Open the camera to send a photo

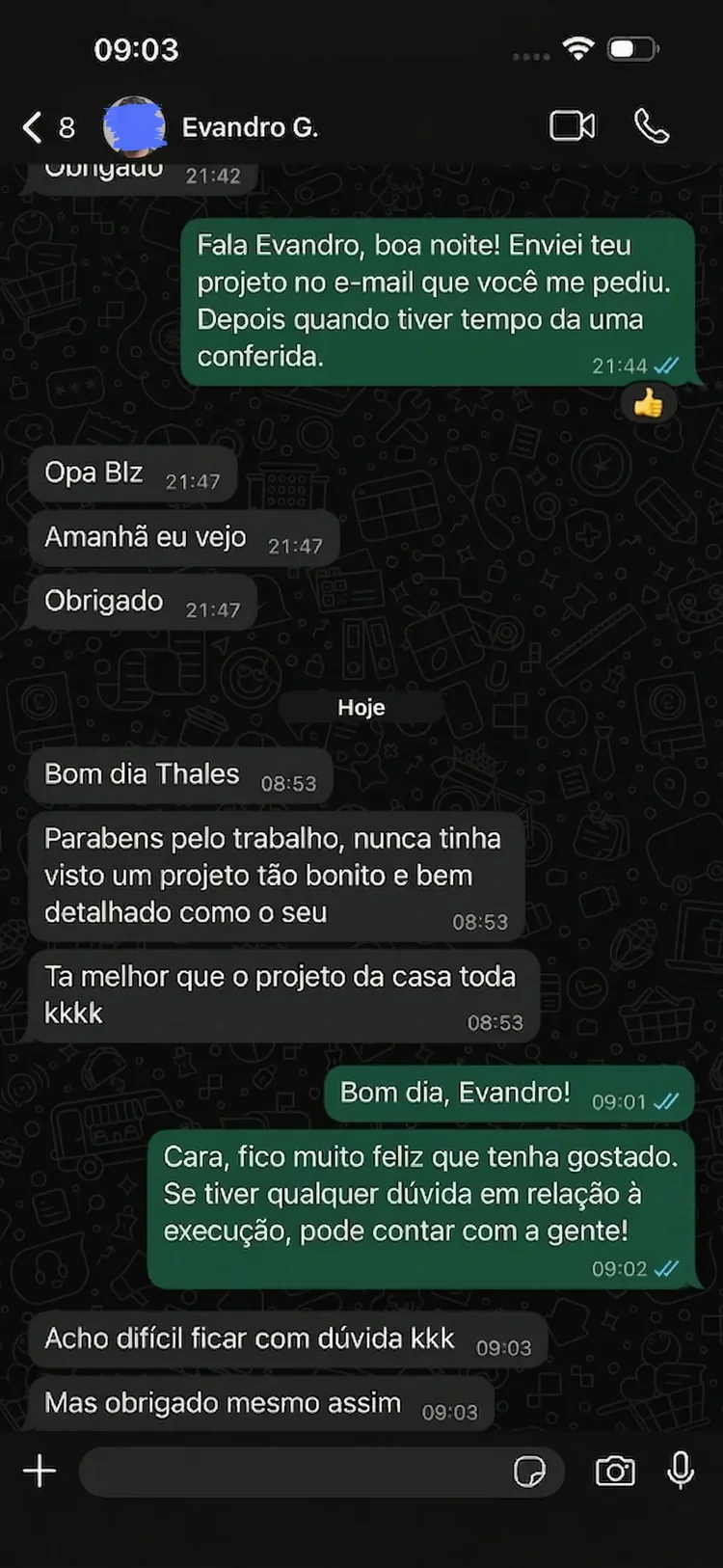click(615, 1472)
